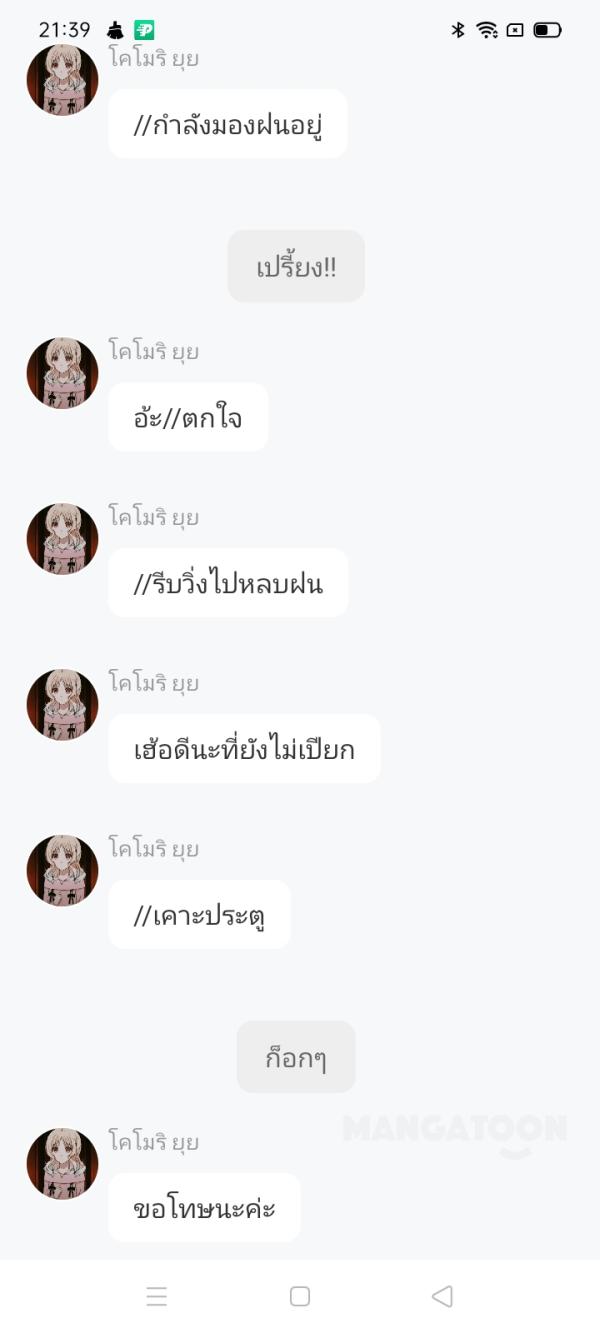Return to the home screen

[x=299, y=1296]
